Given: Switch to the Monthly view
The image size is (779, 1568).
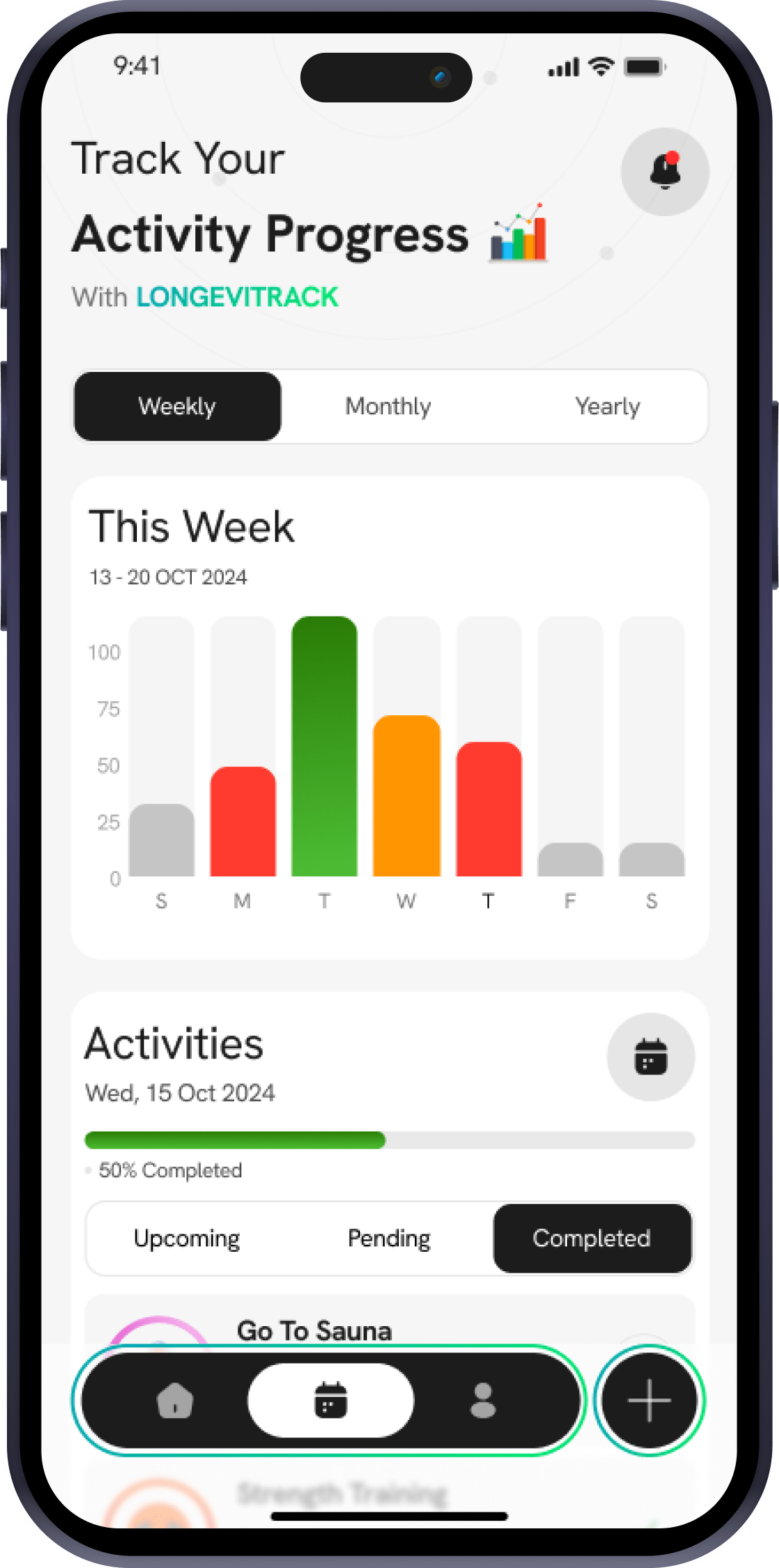Looking at the screenshot, I should pyautogui.click(x=388, y=407).
